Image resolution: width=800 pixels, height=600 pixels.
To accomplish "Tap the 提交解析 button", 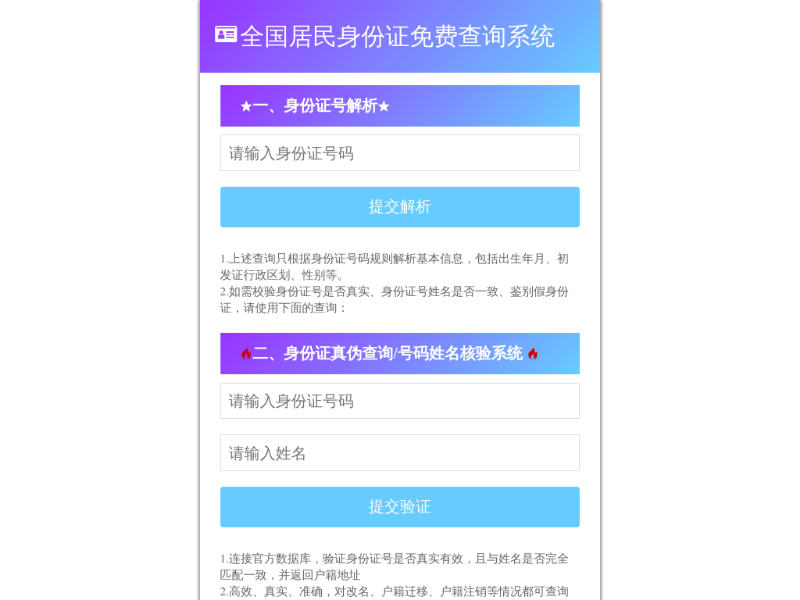I will (399, 207).
